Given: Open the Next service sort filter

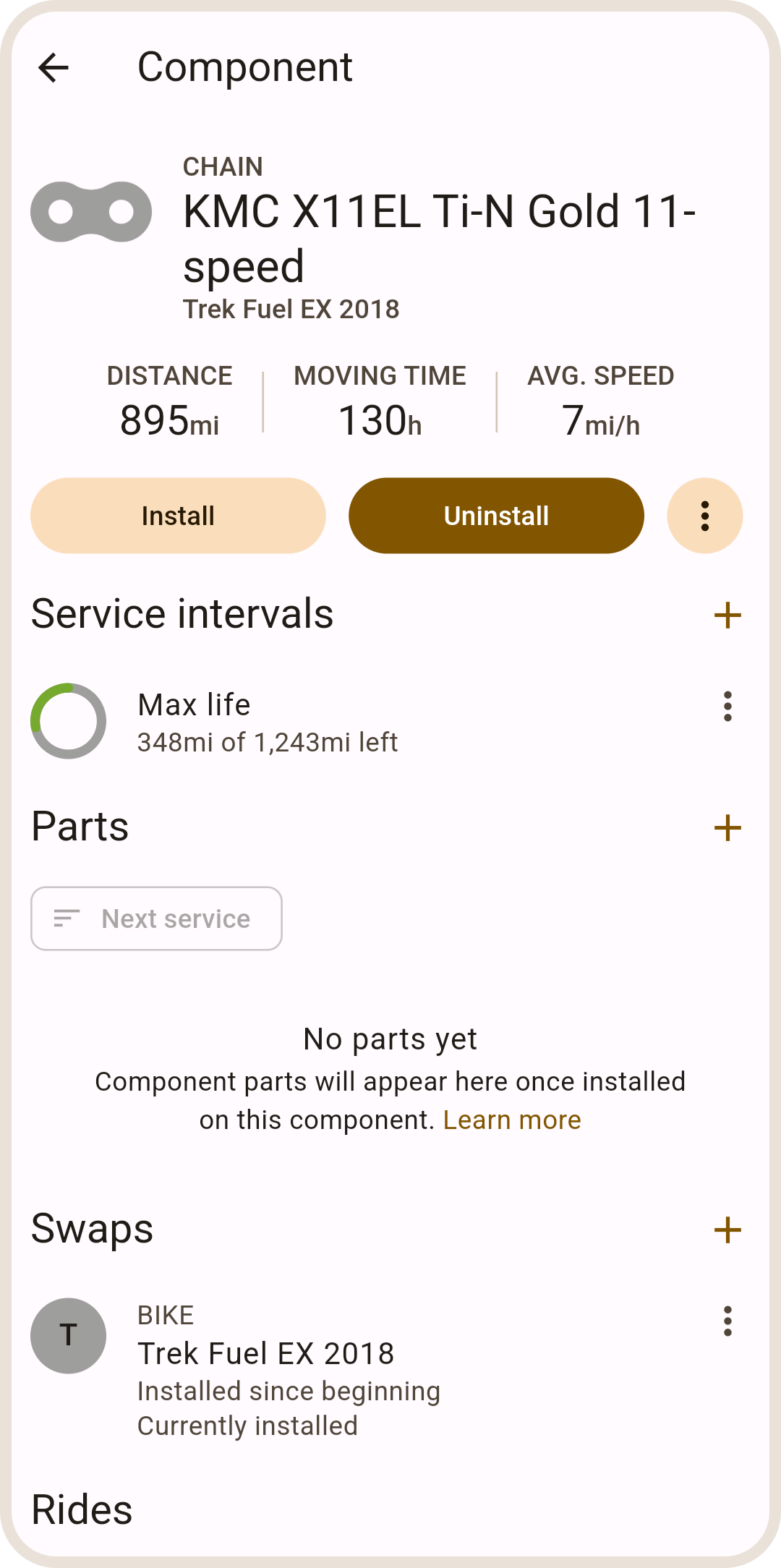Looking at the screenshot, I should coord(156,919).
